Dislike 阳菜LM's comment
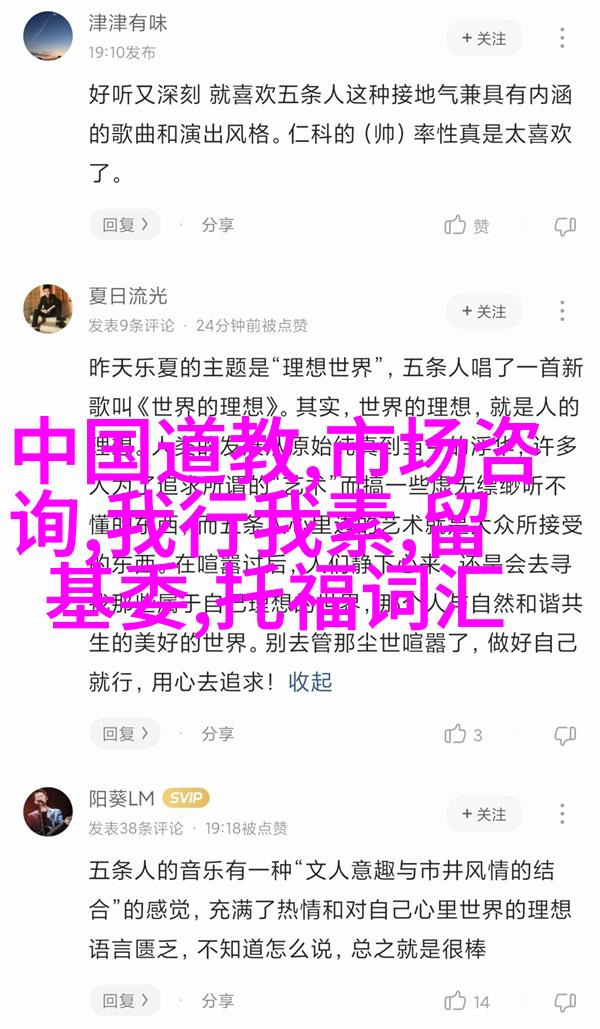The width and height of the screenshot is (600, 1029). 566,1001
